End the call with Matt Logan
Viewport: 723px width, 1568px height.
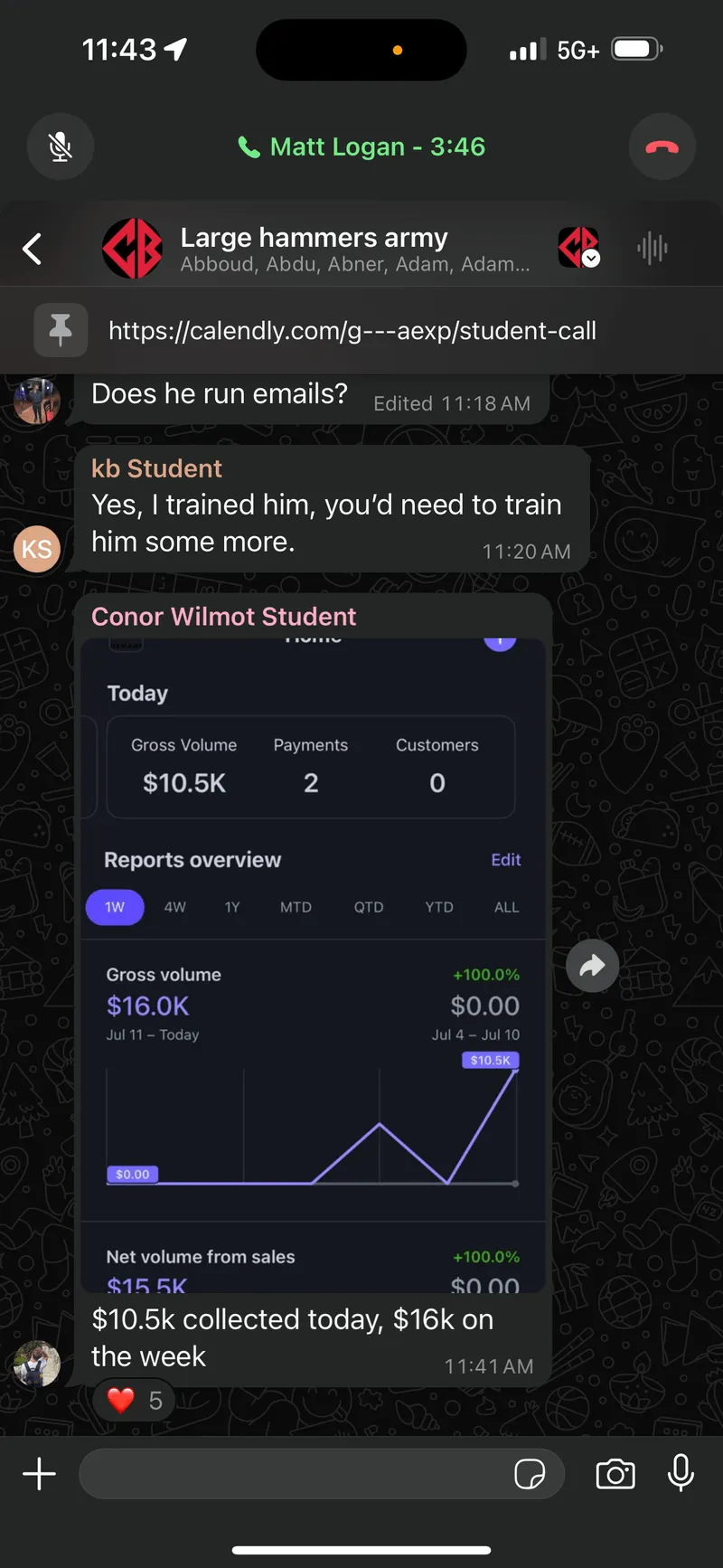(662, 146)
